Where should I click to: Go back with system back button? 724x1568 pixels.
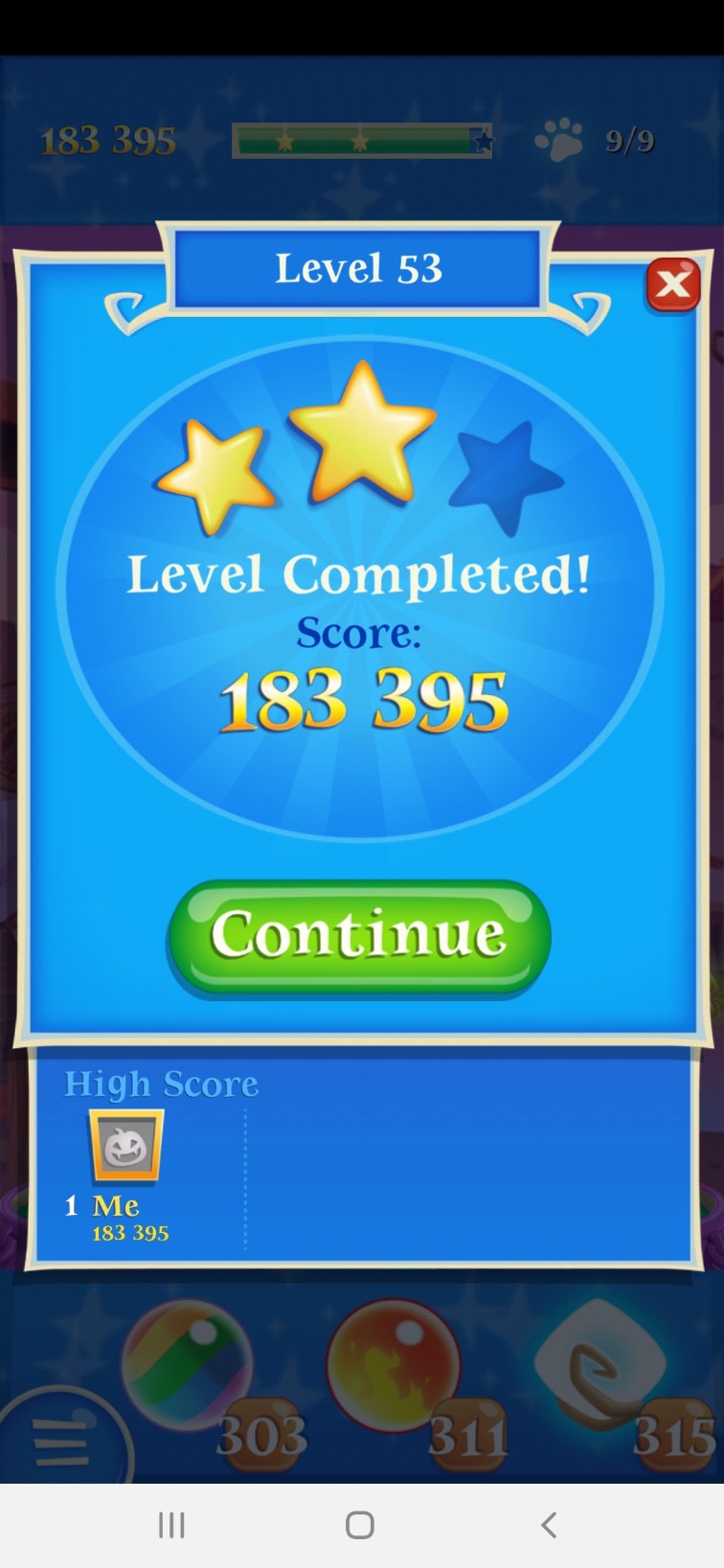click(x=549, y=1525)
